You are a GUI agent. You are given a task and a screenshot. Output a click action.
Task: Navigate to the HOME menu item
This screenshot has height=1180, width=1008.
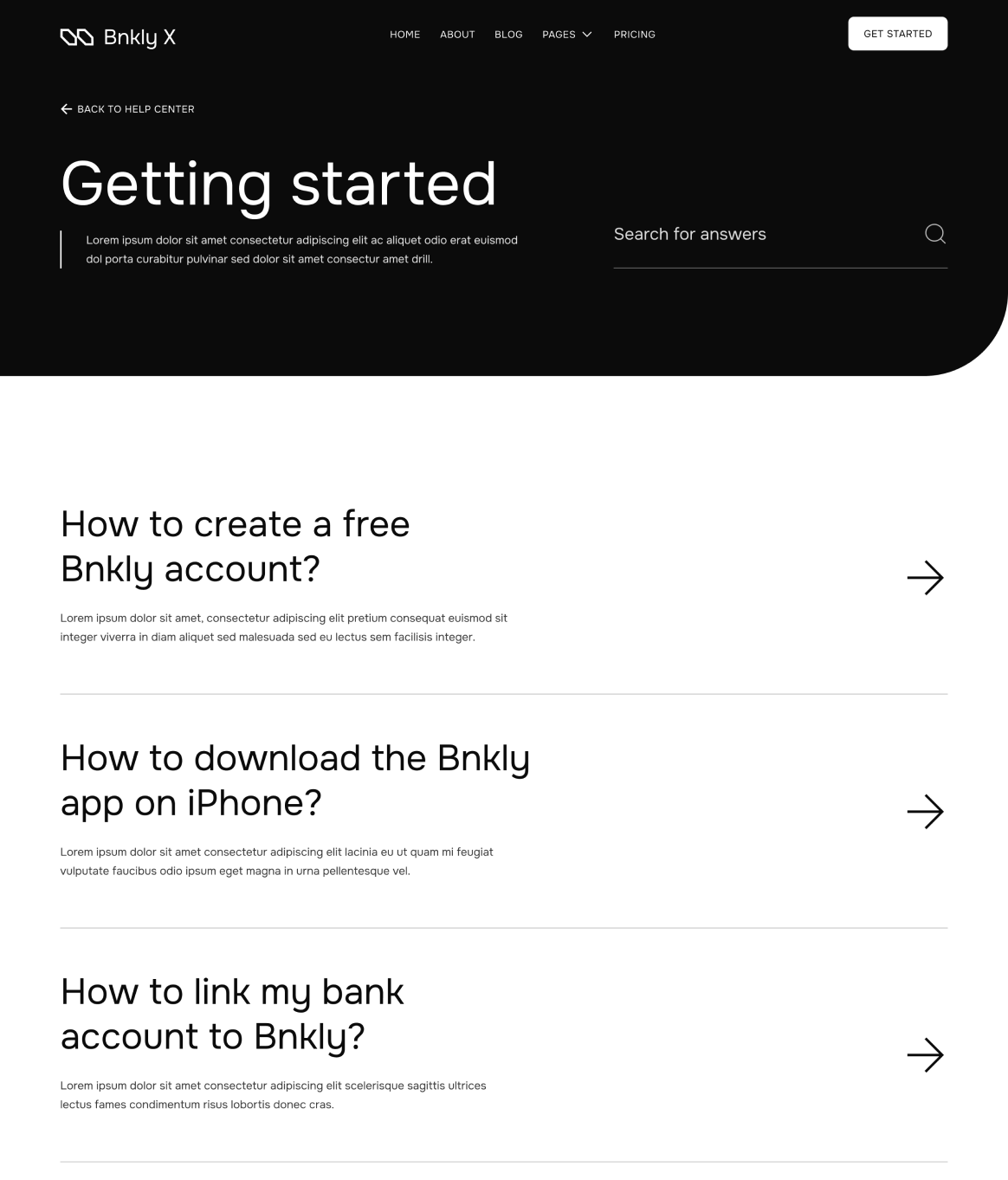(x=404, y=35)
